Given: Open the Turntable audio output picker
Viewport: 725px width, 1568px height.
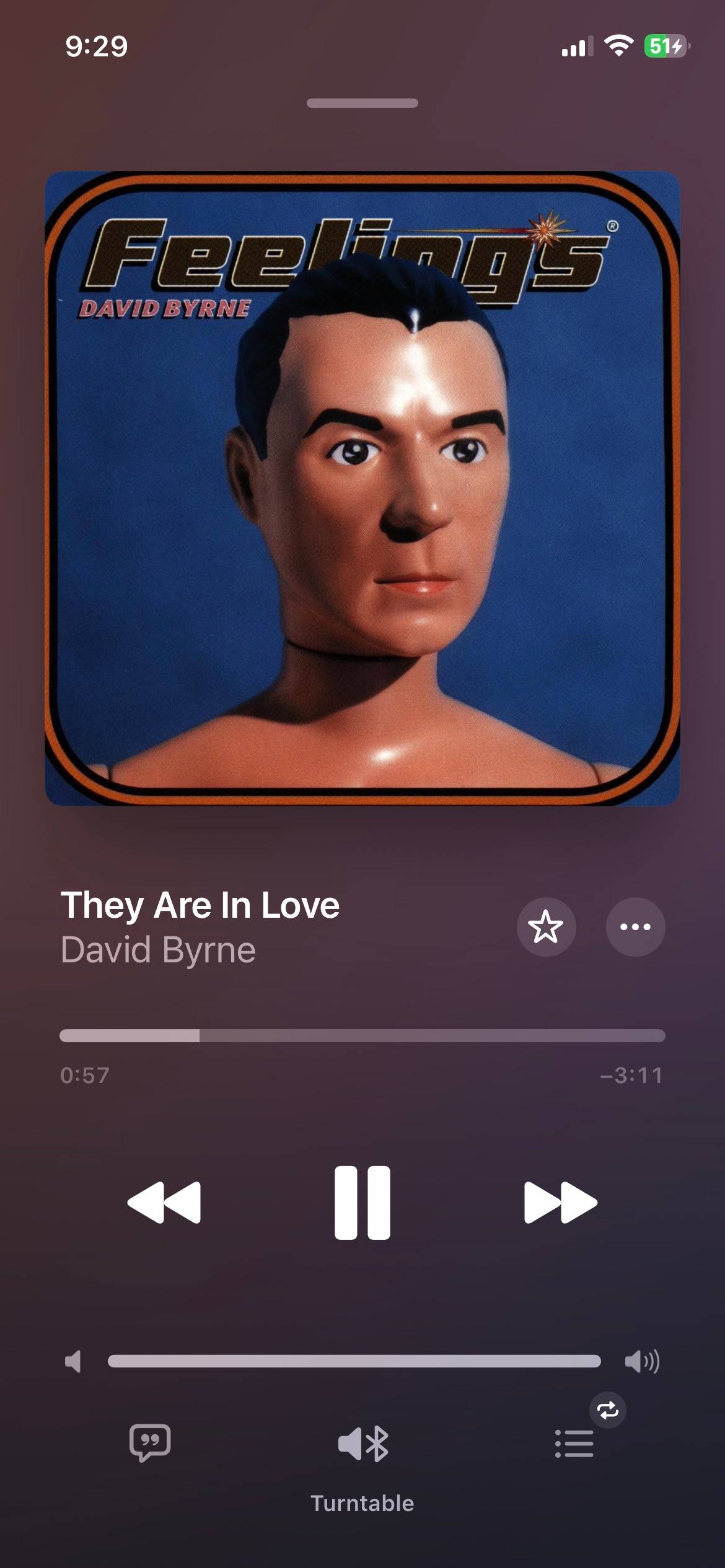Looking at the screenshot, I should pos(363,1444).
